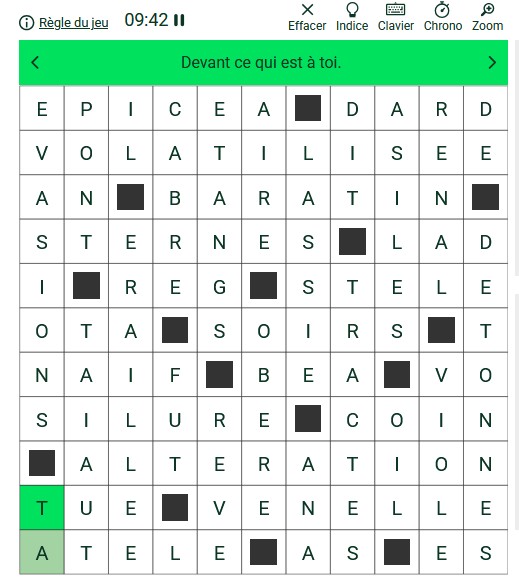The width and height of the screenshot is (519, 588).
Task: Toggle the Chrono timer option
Action: (x=443, y=17)
